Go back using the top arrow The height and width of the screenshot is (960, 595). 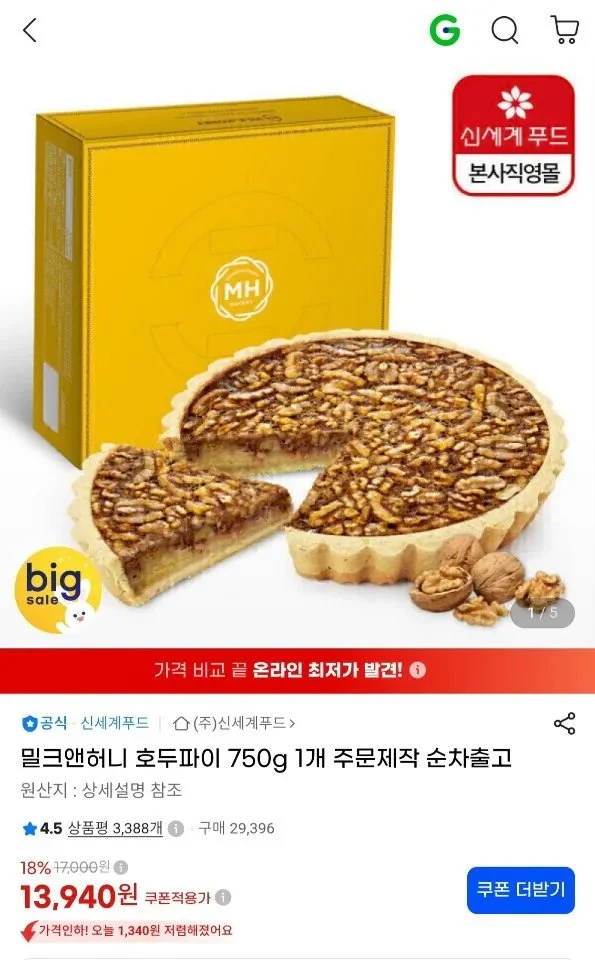point(30,30)
